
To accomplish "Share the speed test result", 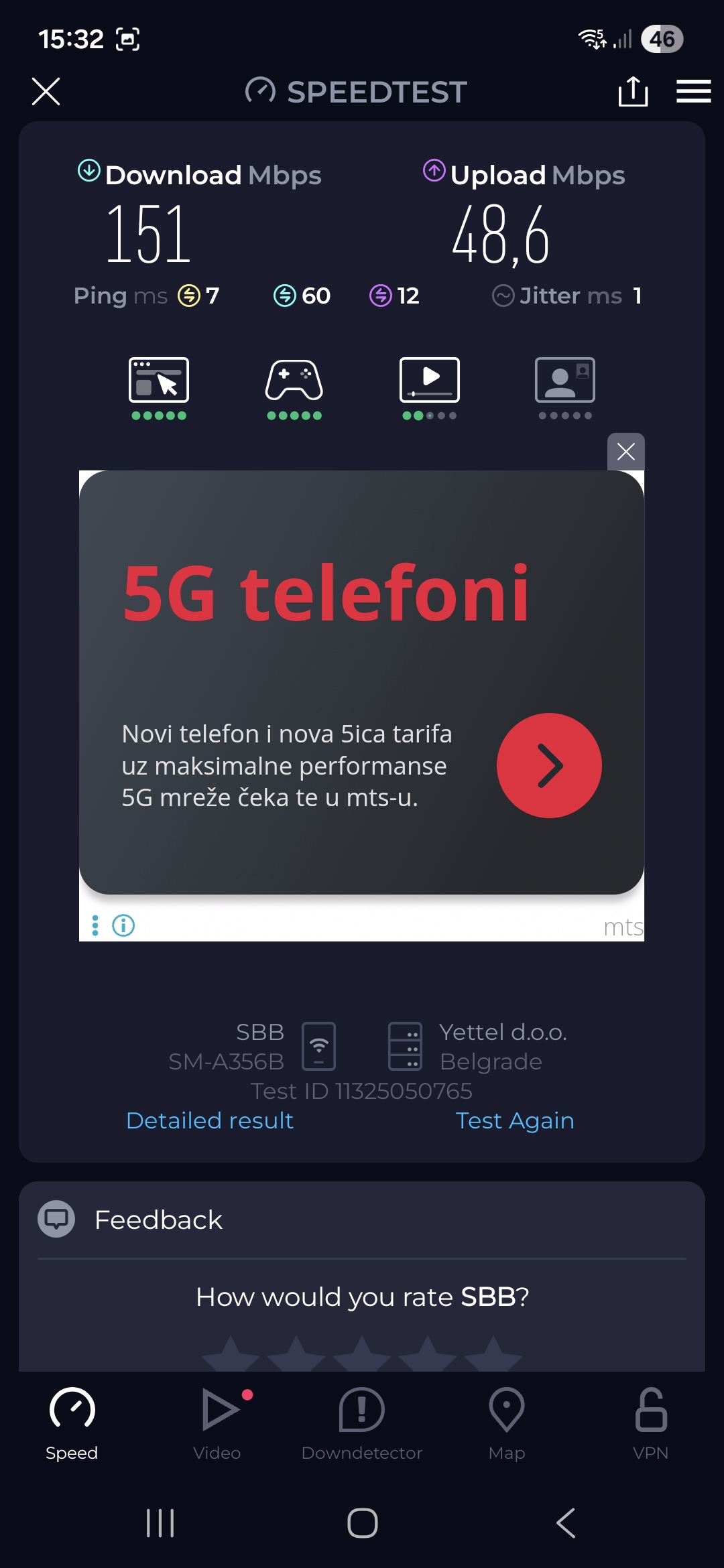I will 633,91.
